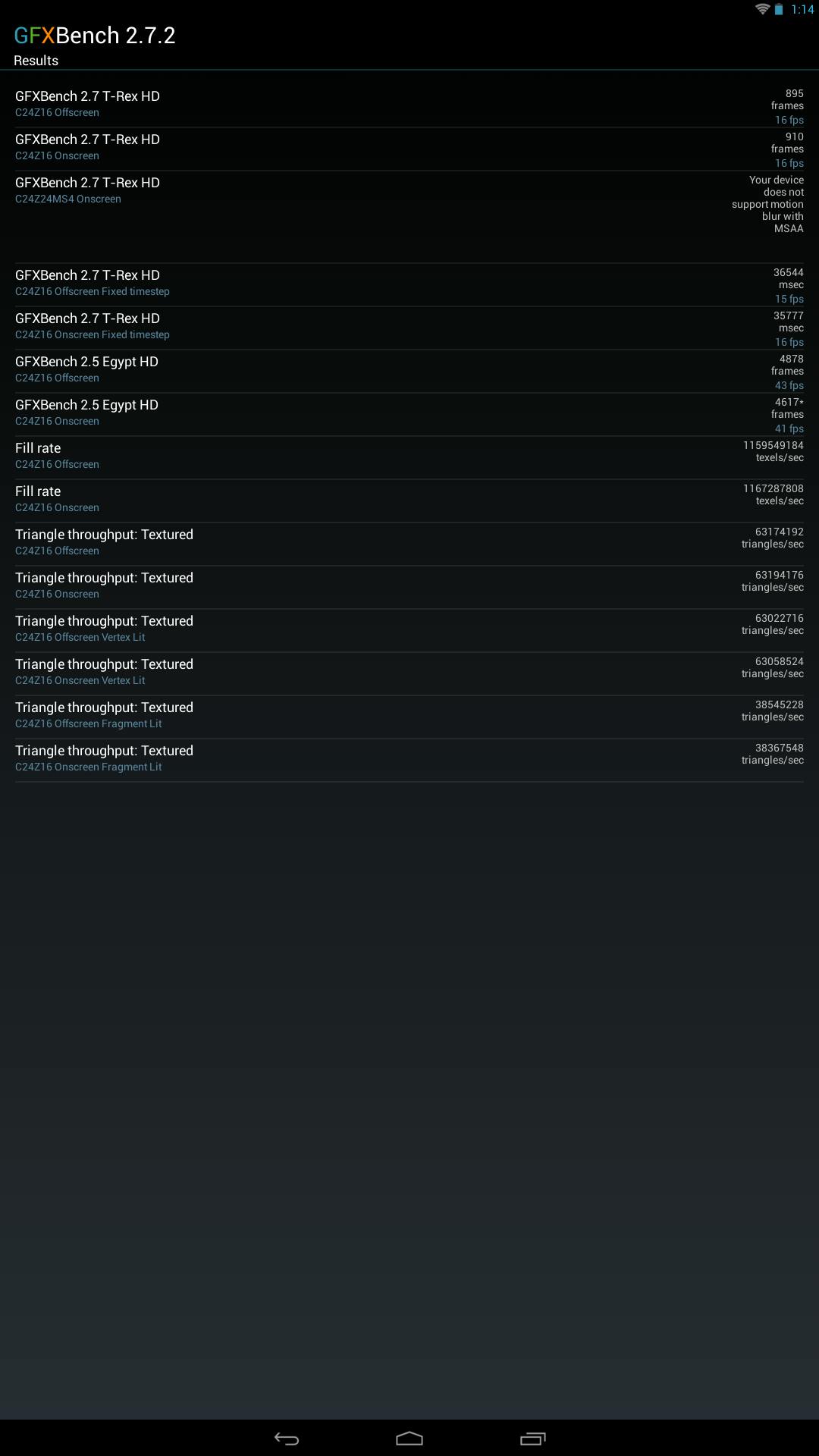Open Triangle throughput Offscreen Fragment Lit result
This screenshot has height=1456, width=819.
click(409, 716)
